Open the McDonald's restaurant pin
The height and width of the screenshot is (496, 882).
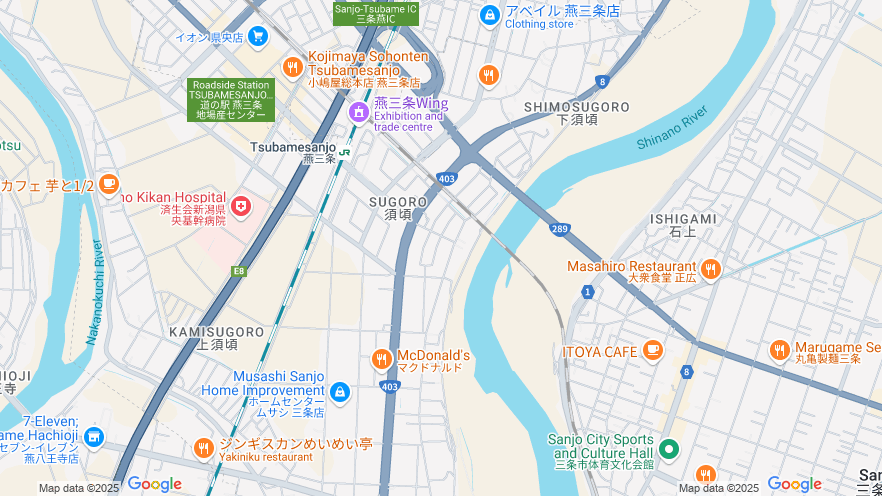pyautogui.click(x=381, y=359)
